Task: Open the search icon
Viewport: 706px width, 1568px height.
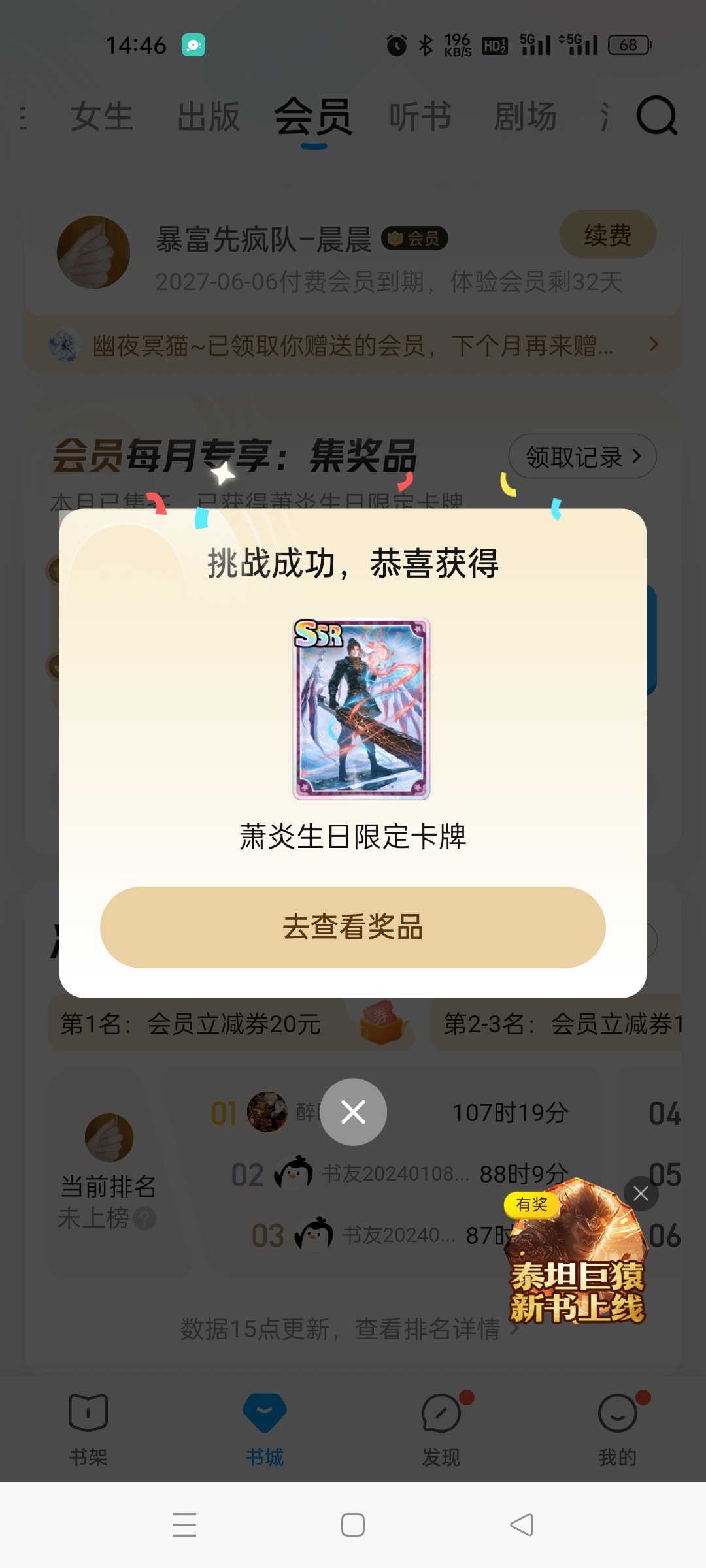Action: coord(656,116)
